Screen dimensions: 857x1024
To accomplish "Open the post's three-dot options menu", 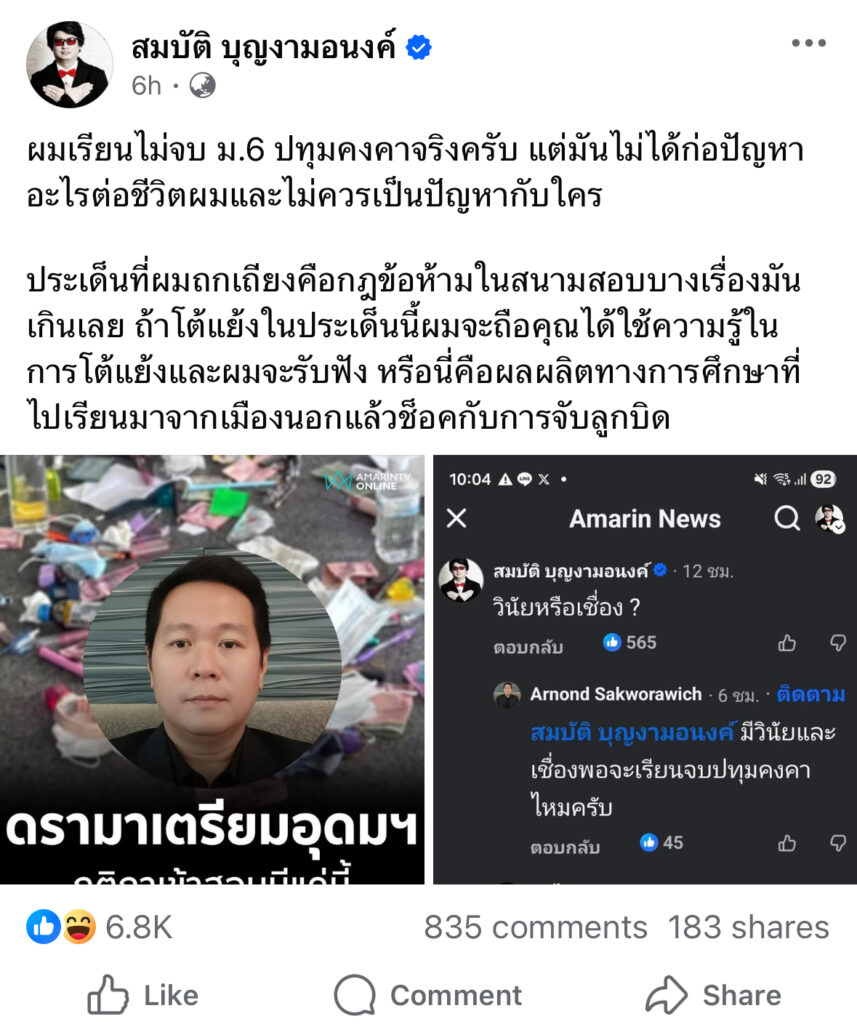I will coord(808,44).
